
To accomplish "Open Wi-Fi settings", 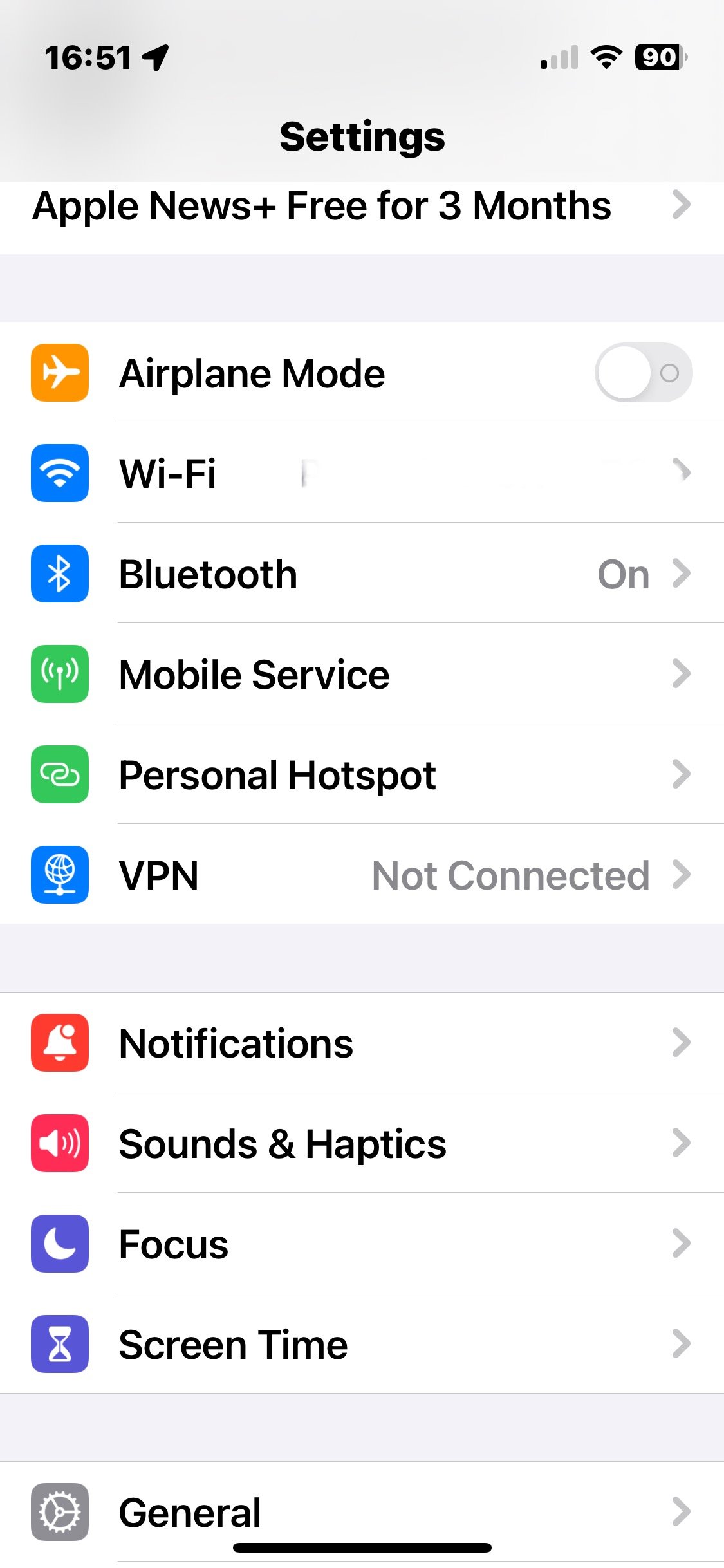I will [360, 473].
